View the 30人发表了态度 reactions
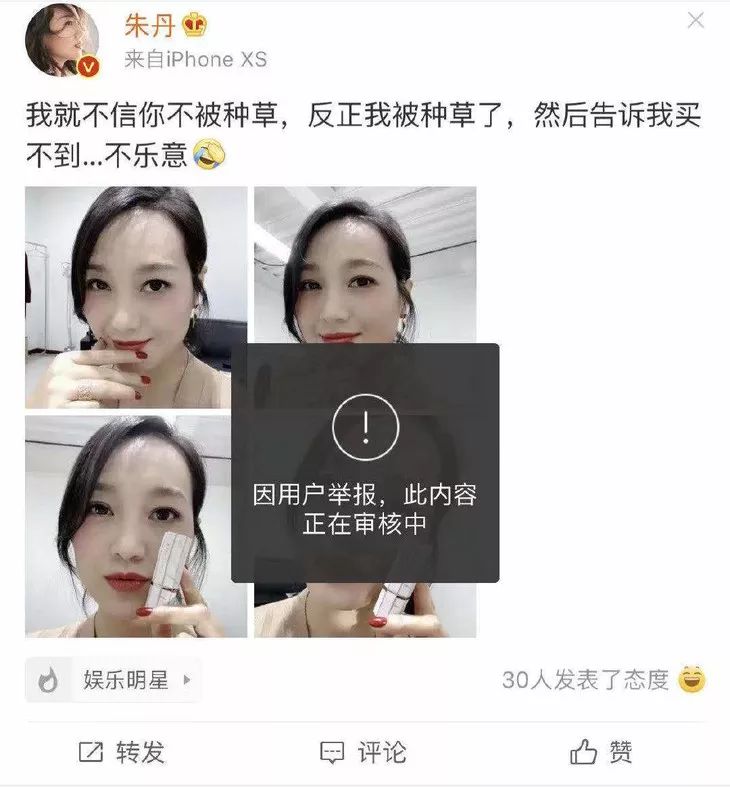The width and height of the screenshot is (730, 787). coord(585,680)
